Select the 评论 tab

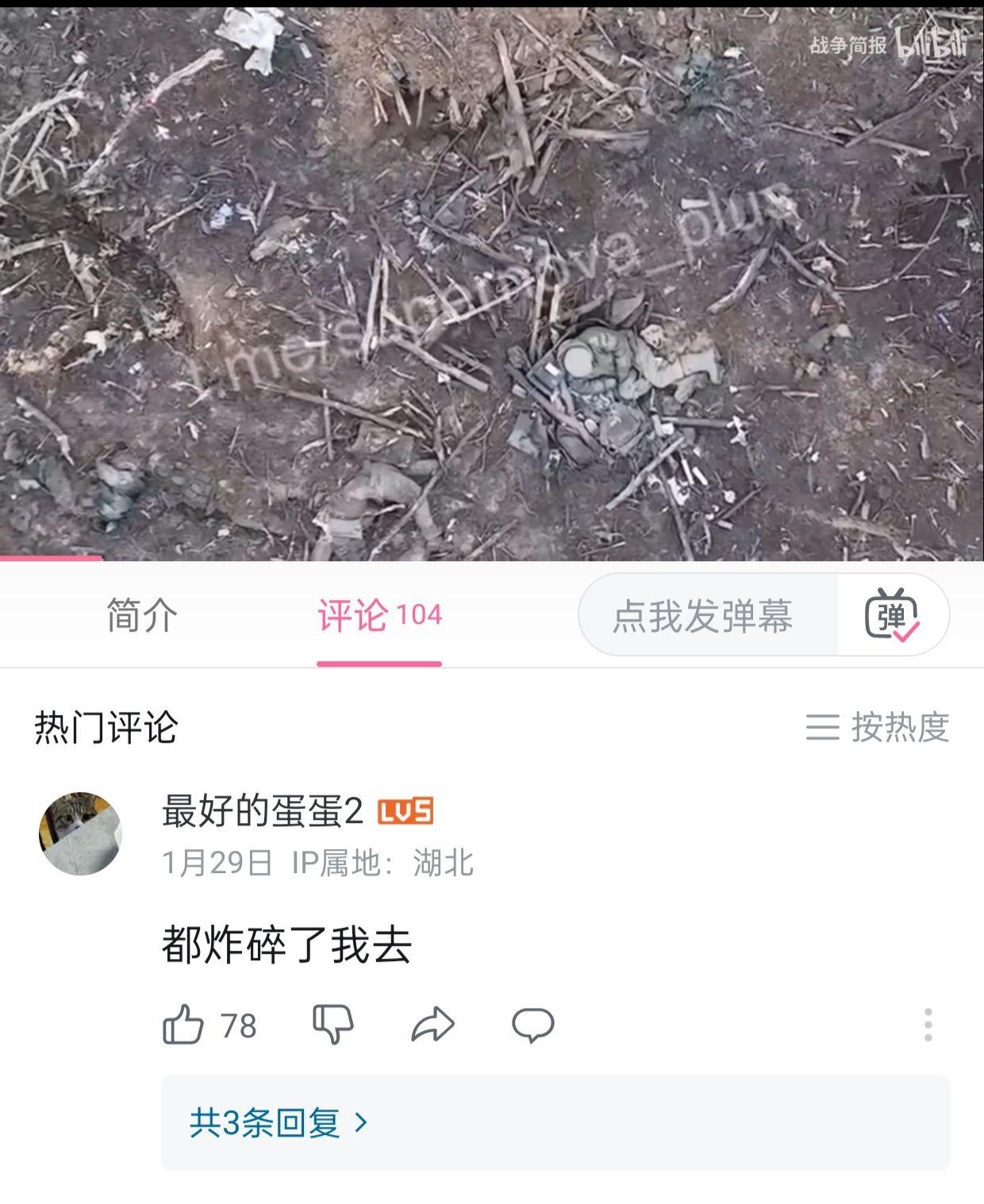[379, 616]
